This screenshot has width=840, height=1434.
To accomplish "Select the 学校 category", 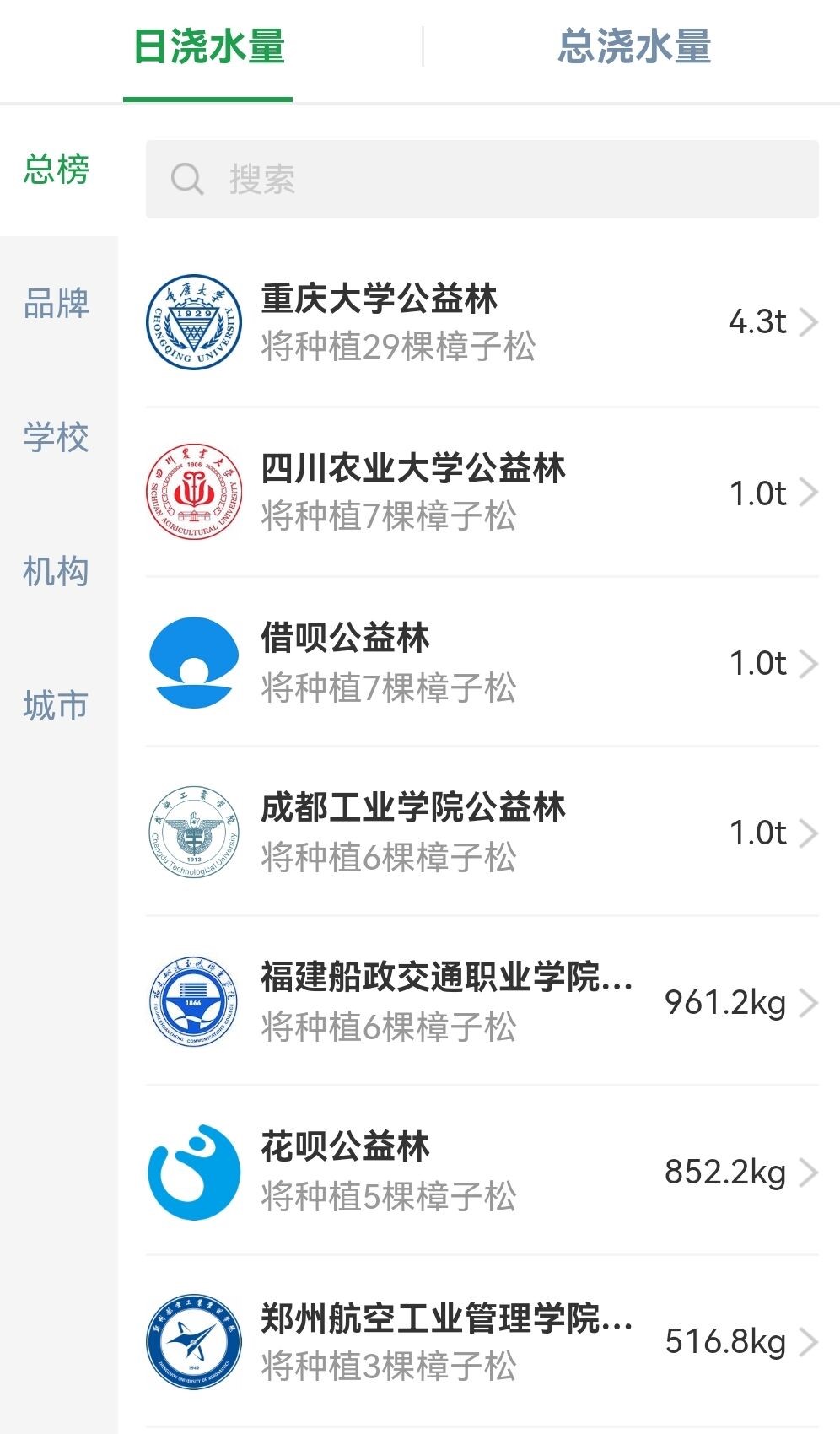I will [x=57, y=438].
